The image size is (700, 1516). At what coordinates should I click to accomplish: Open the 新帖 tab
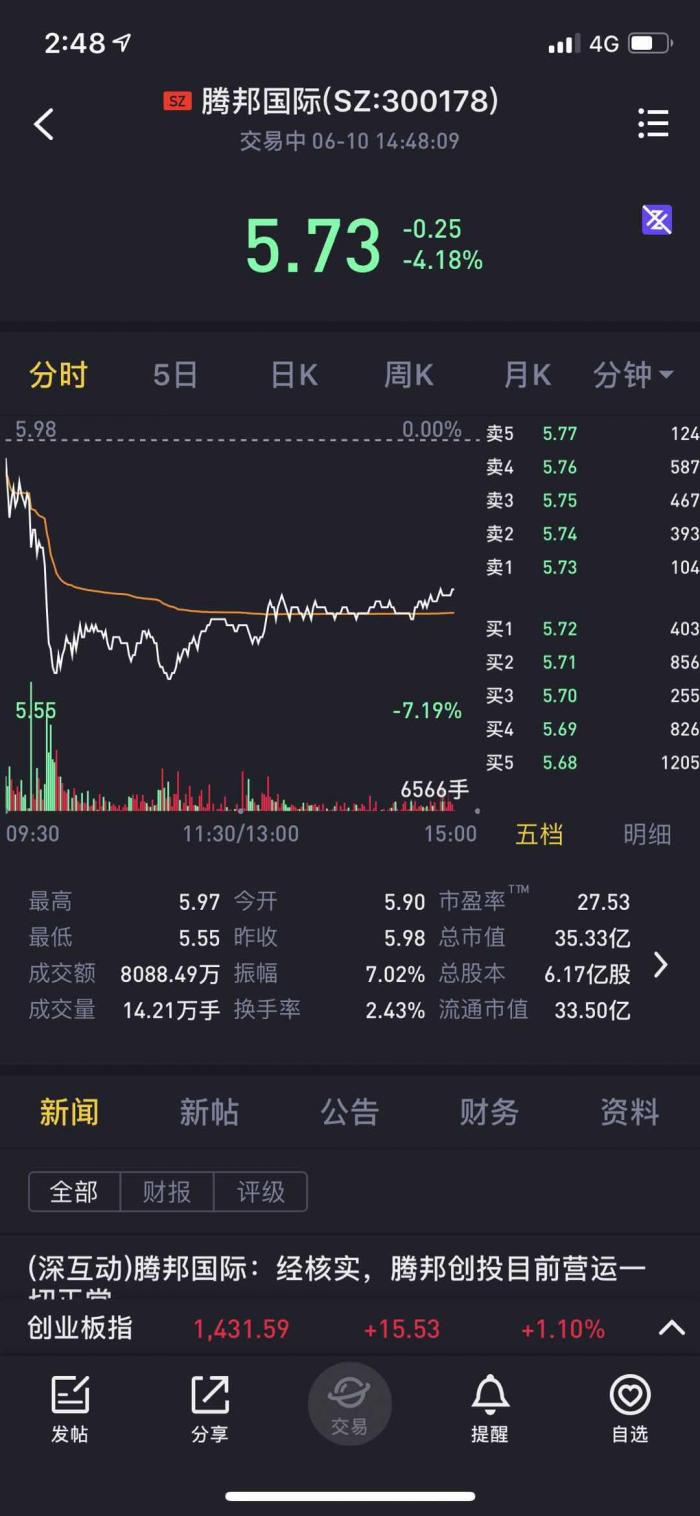coord(209,1112)
